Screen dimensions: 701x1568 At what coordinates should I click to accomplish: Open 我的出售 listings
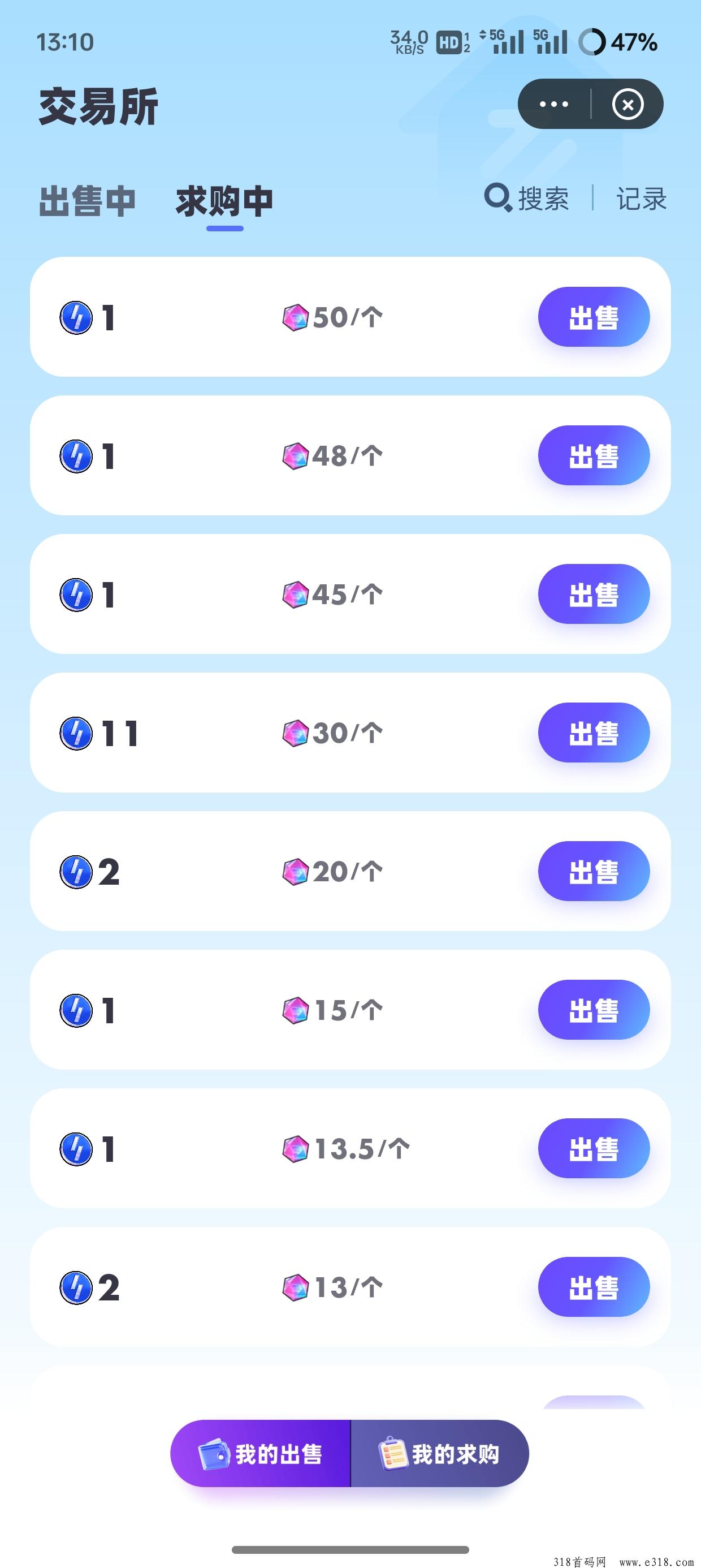click(261, 1454)
